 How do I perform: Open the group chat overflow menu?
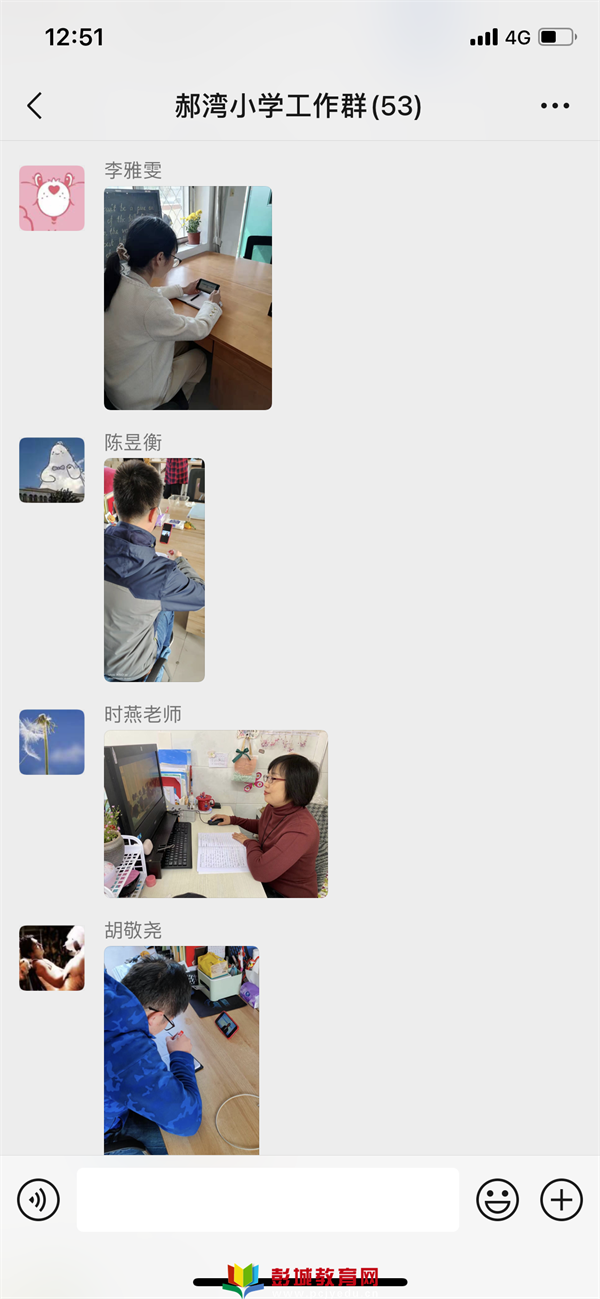(554, 106)
